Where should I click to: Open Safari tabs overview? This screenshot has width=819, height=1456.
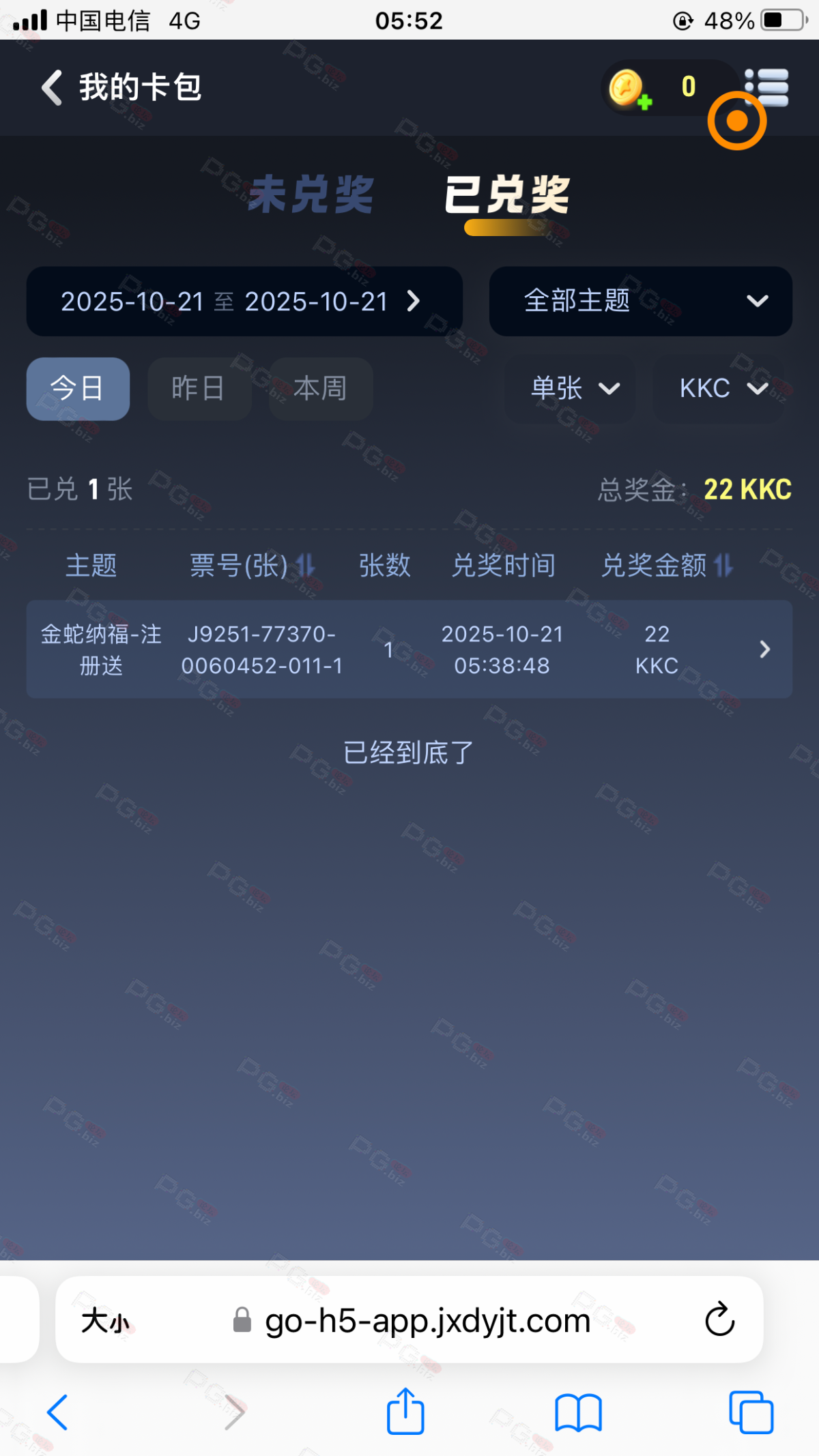coord(751,1412)
